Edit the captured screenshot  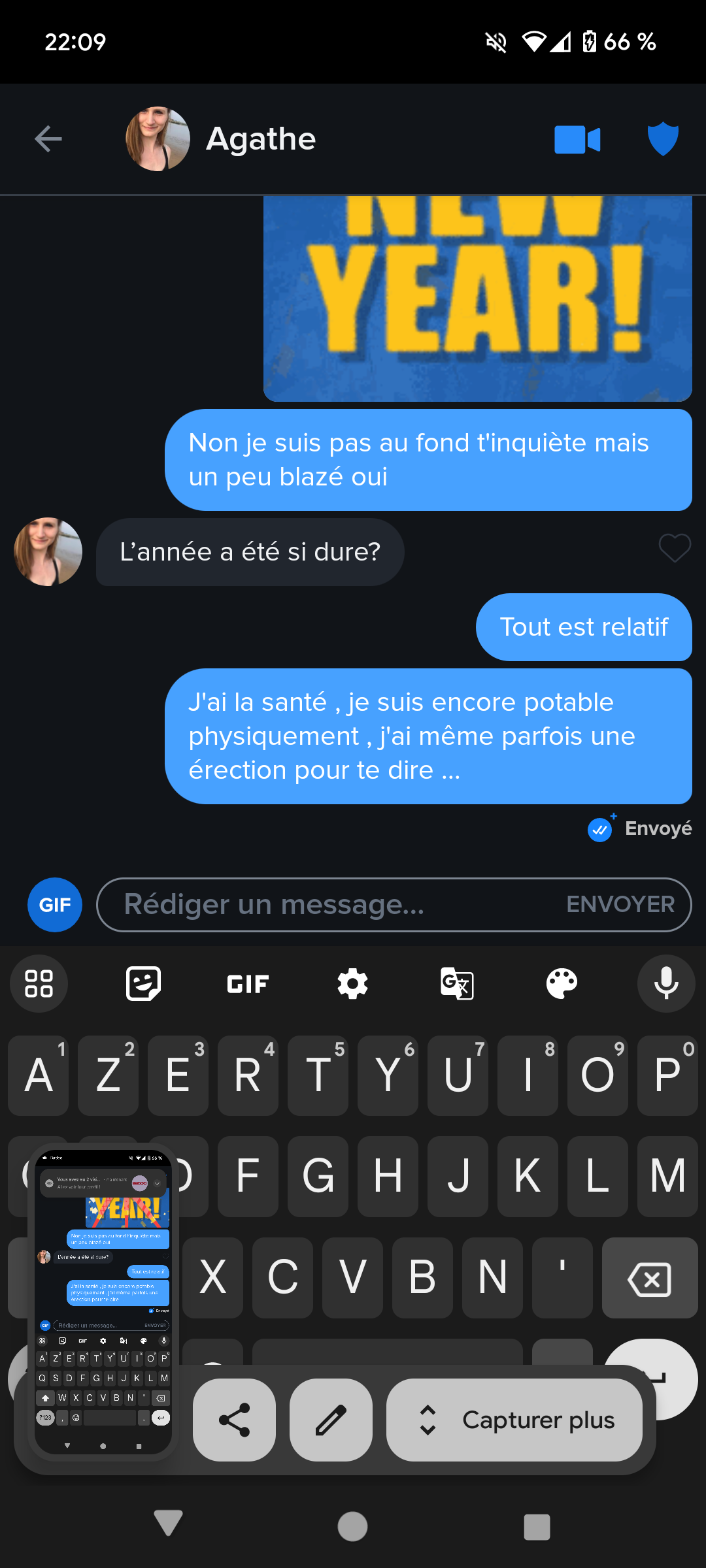331,1420
